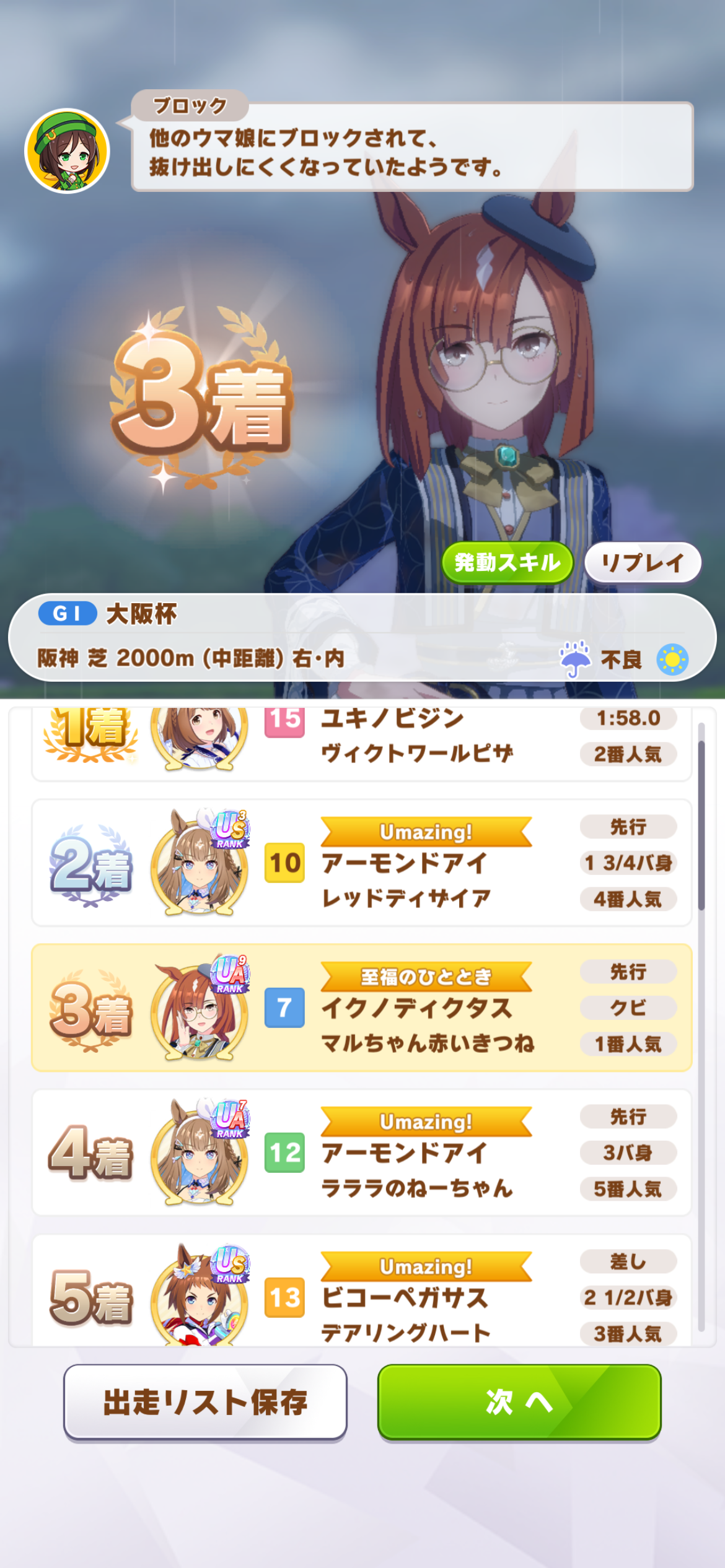Open 4th place アーモンドアイ ラララのねーちゃん row
The width and height of the screenshot is (725, 1568).
[361, 1152]
